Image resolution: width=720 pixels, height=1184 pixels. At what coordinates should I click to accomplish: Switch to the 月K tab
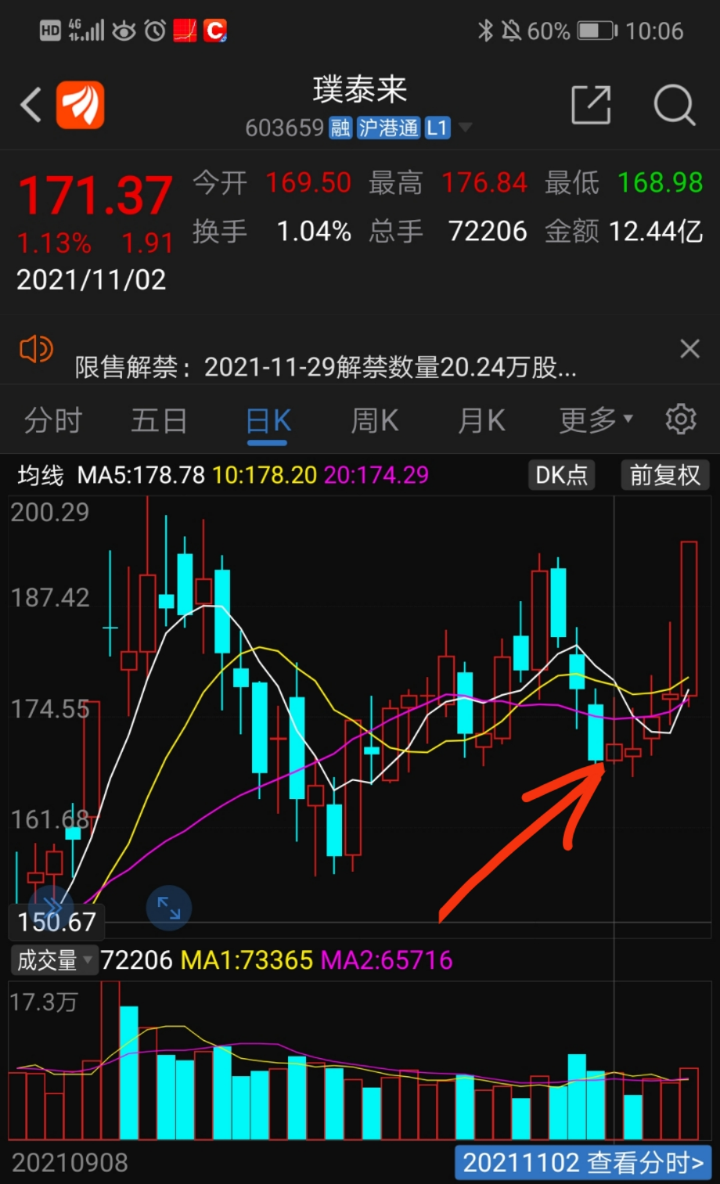[482, 421]
